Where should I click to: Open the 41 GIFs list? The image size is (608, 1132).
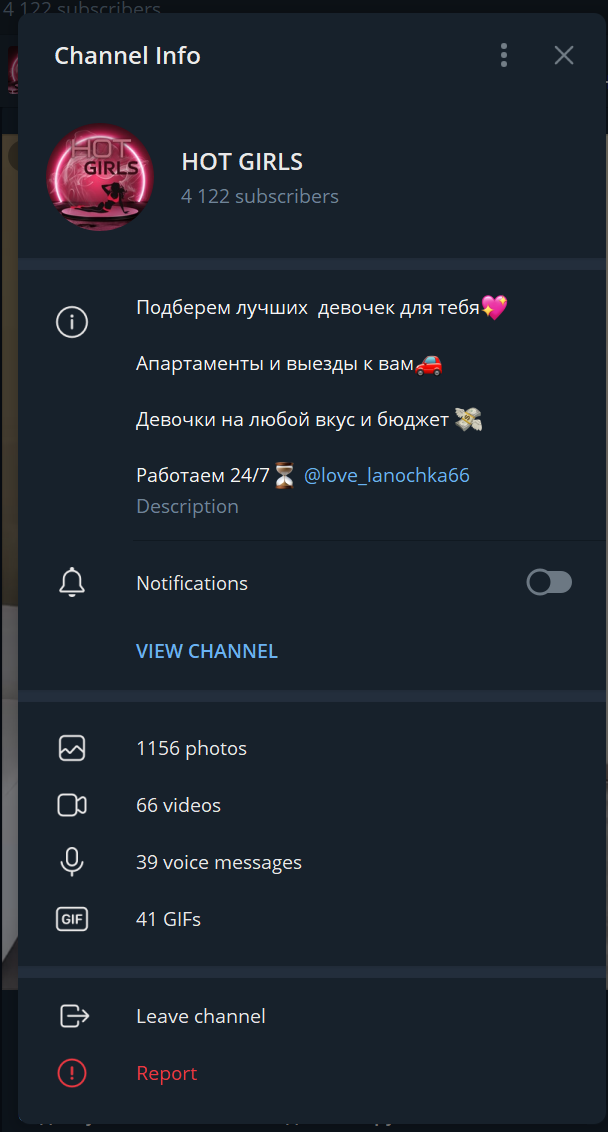tap(312, 919)
